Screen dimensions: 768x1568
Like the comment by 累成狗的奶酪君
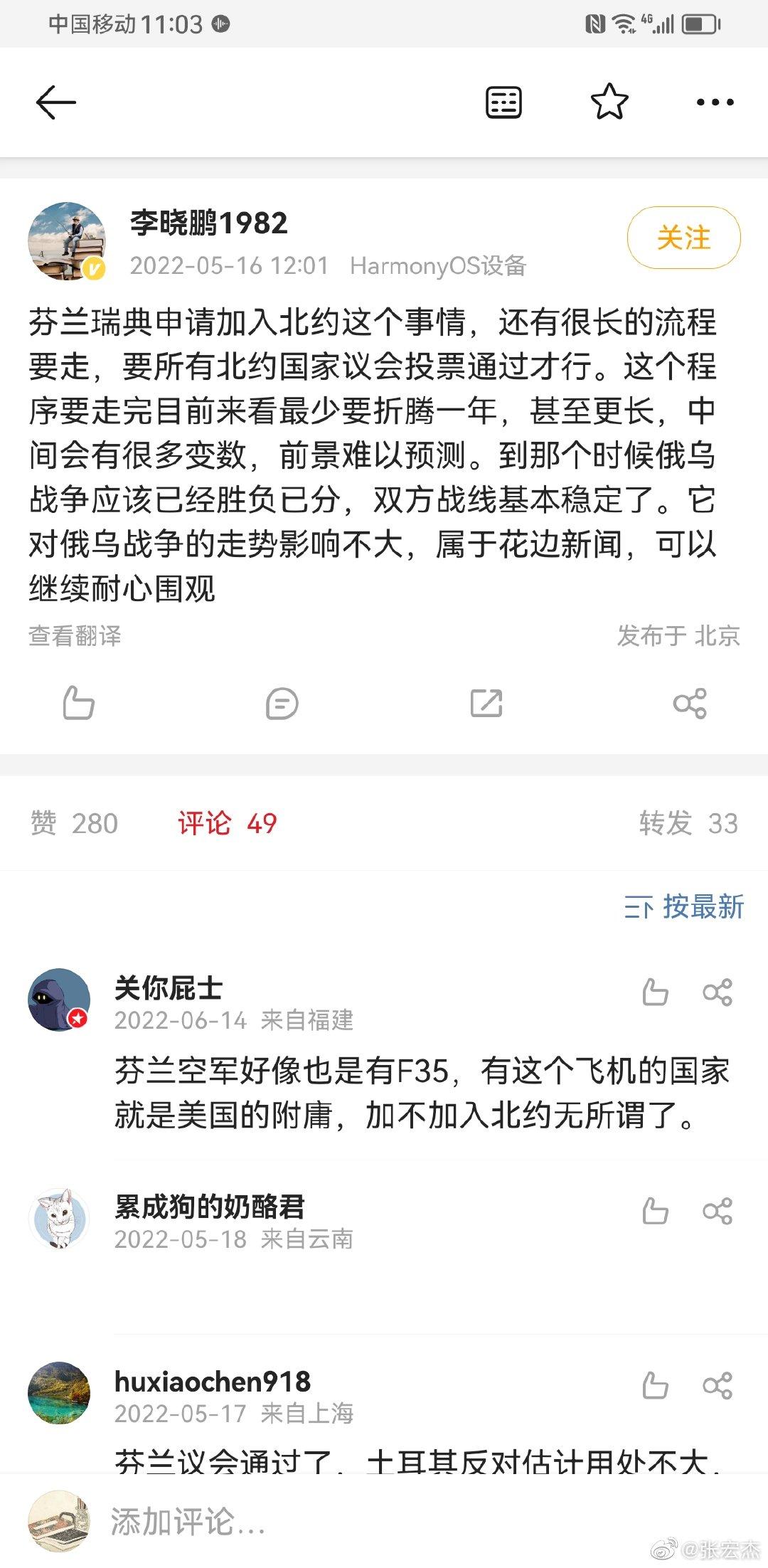(x=655, y=1211)
